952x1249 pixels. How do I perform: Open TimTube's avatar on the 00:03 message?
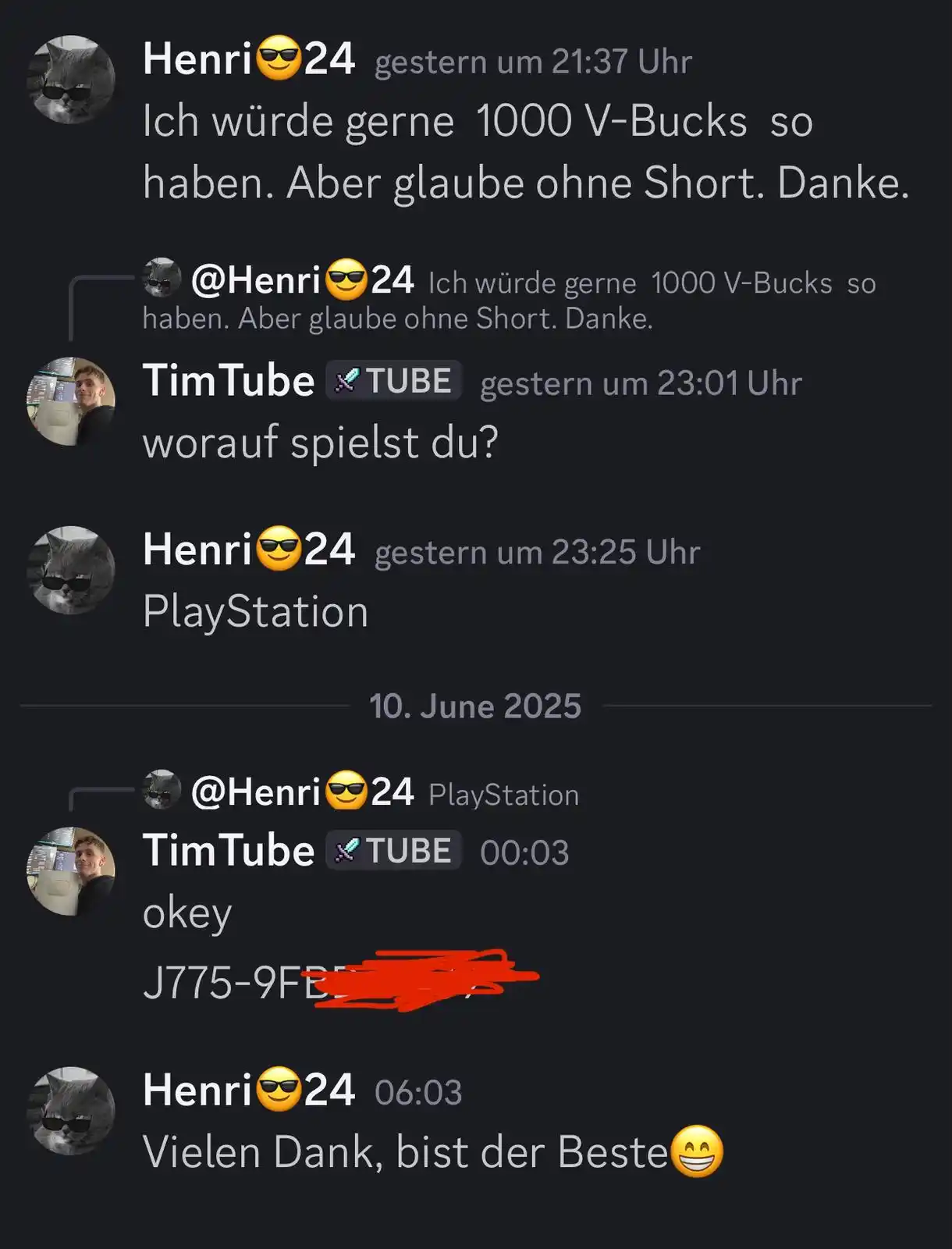pos(71,871)
